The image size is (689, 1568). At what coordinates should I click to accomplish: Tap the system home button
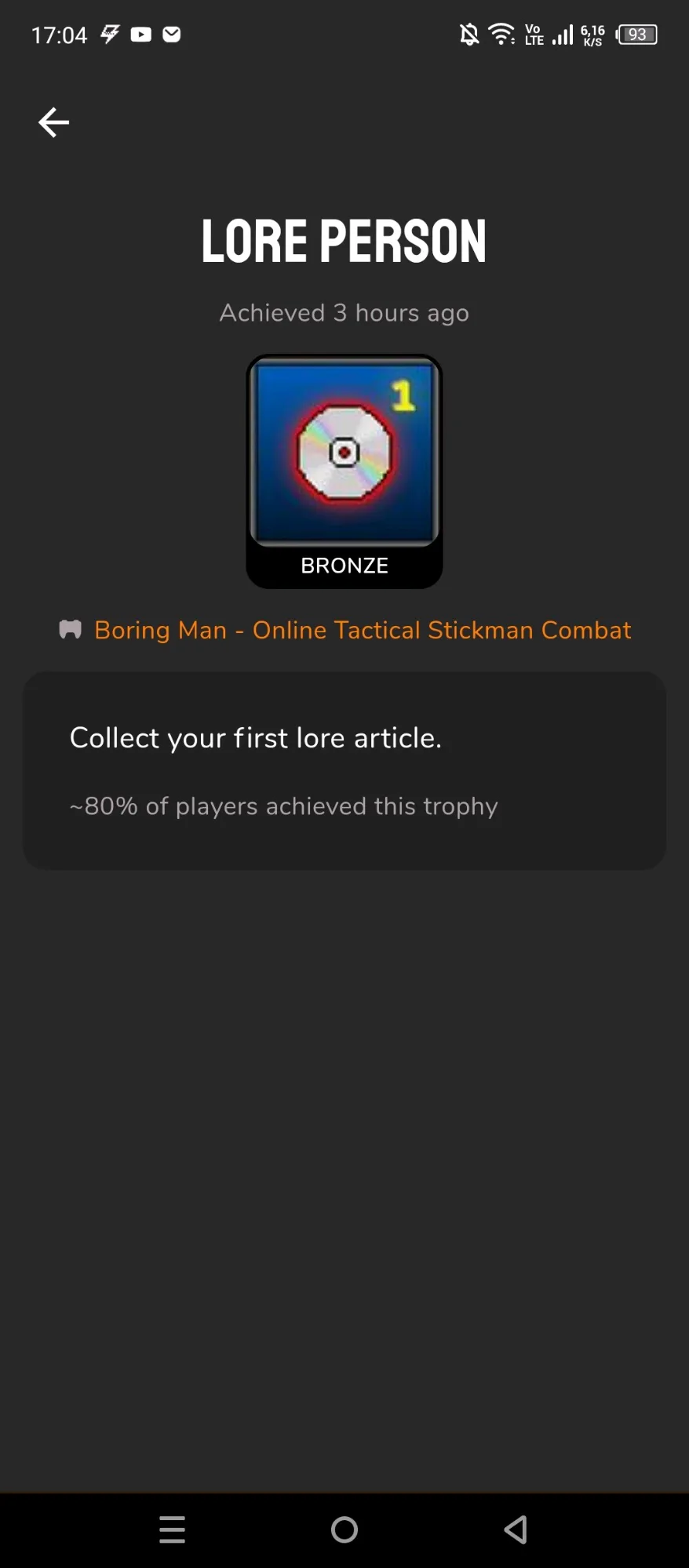344,1530
